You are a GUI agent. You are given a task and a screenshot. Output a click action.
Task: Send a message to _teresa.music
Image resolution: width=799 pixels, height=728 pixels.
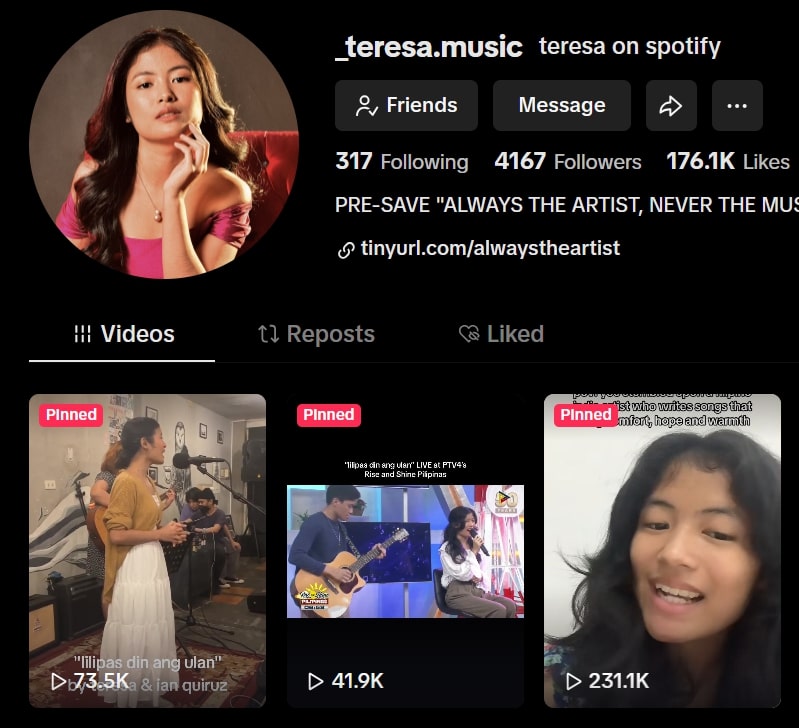(561, 106)
